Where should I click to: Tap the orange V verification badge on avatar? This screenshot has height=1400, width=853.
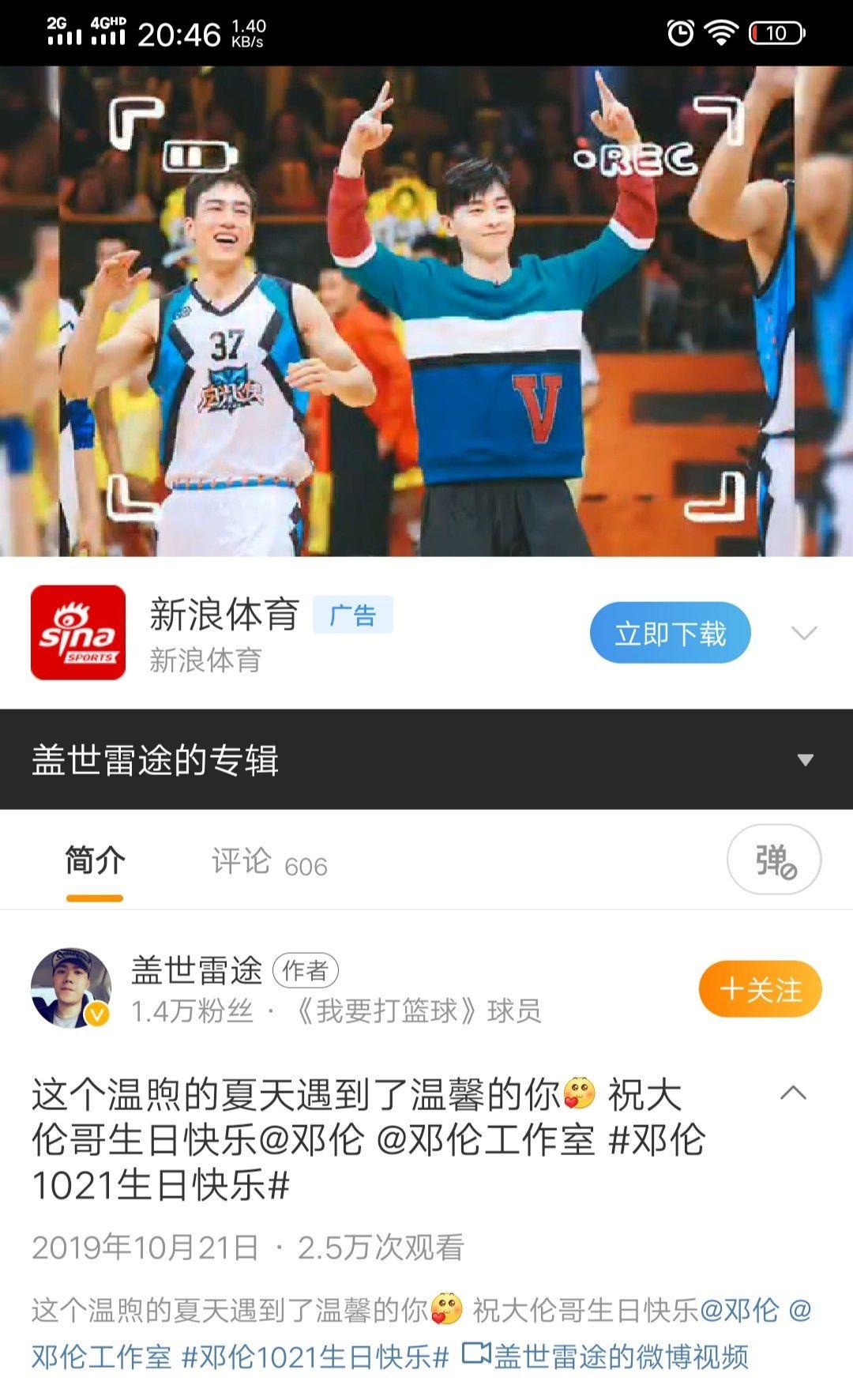pyautogui.click(x=97, y=1014)
